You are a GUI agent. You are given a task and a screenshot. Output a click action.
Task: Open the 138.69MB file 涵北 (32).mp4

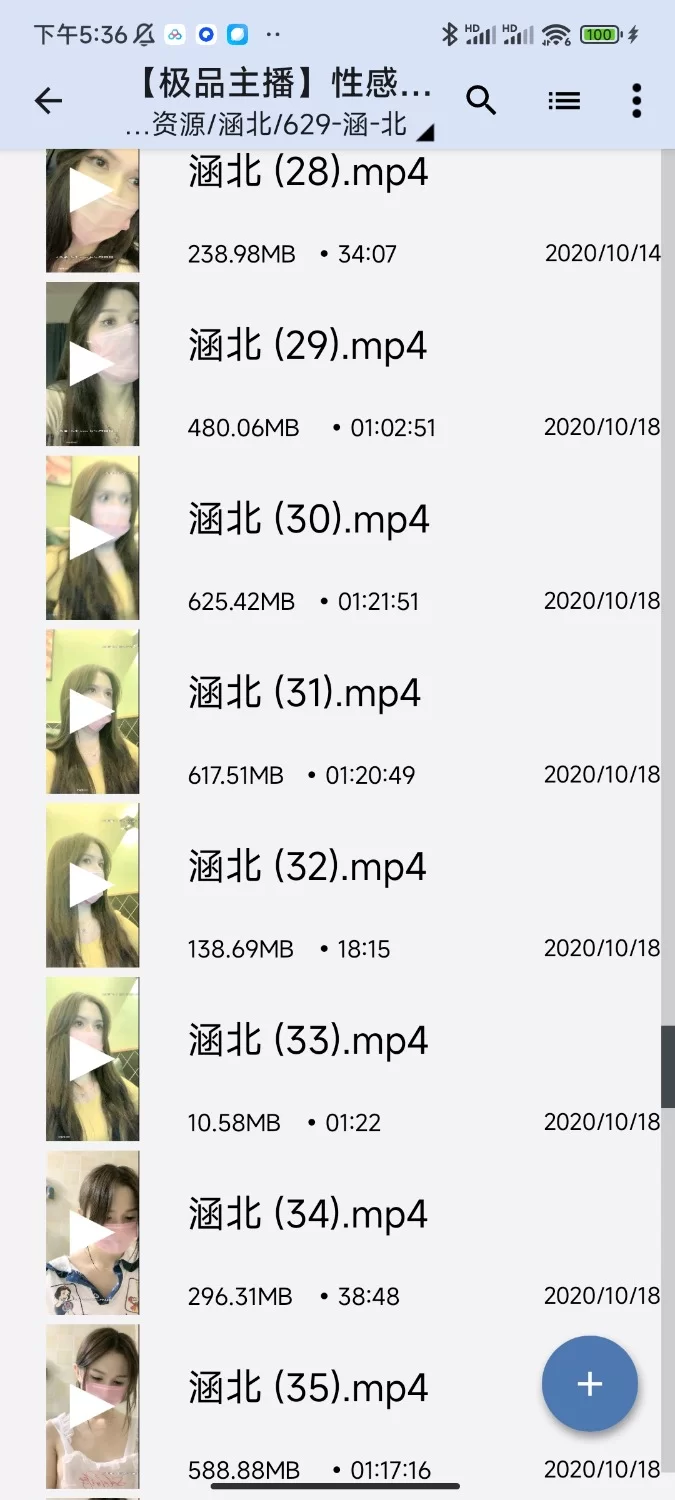pos(307,867)
